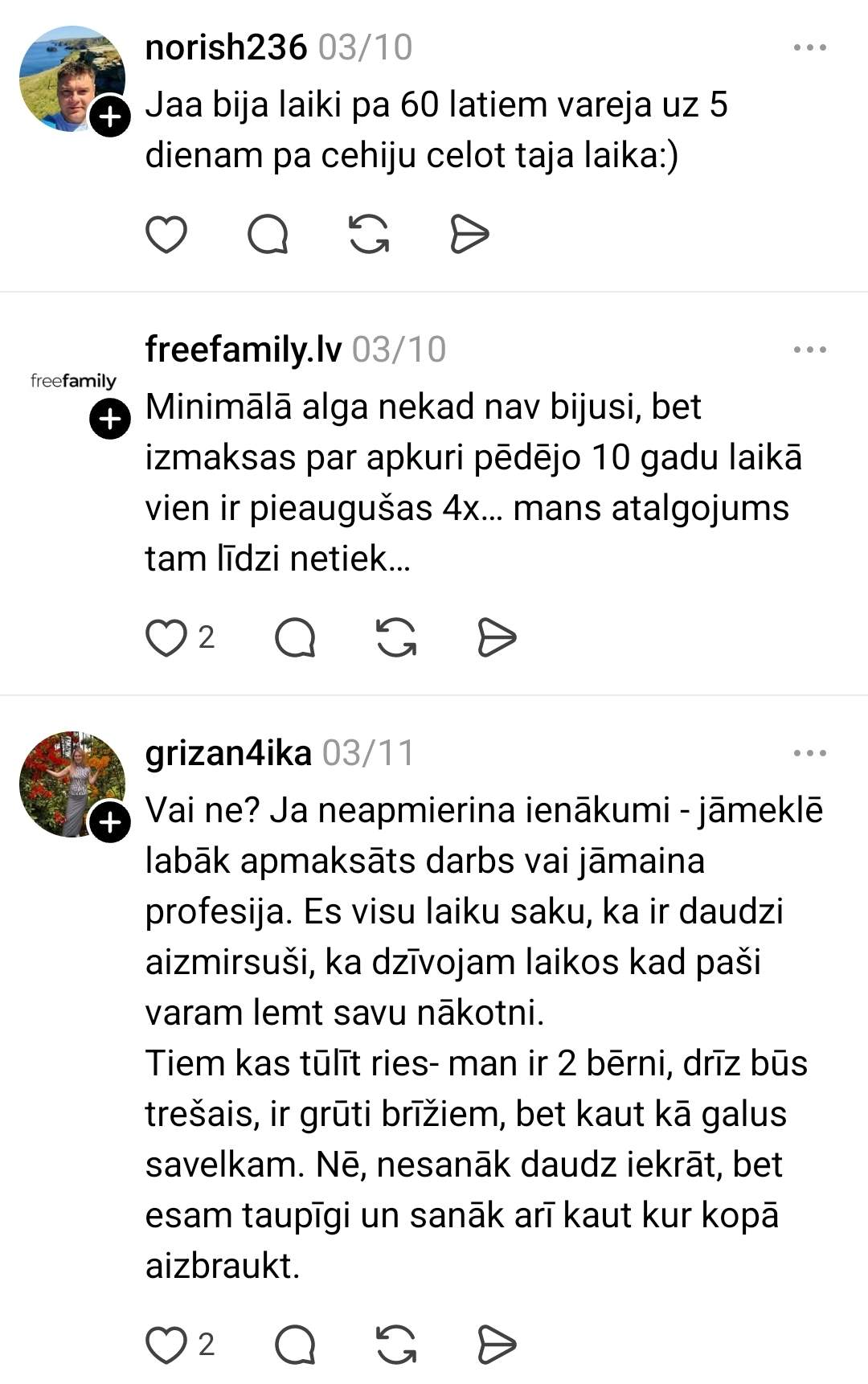Image resolution: width=868 pixels, height=1384 pixels.
Task: Reply to freefamily.lv's comment
Action: [x=295, y=638]
